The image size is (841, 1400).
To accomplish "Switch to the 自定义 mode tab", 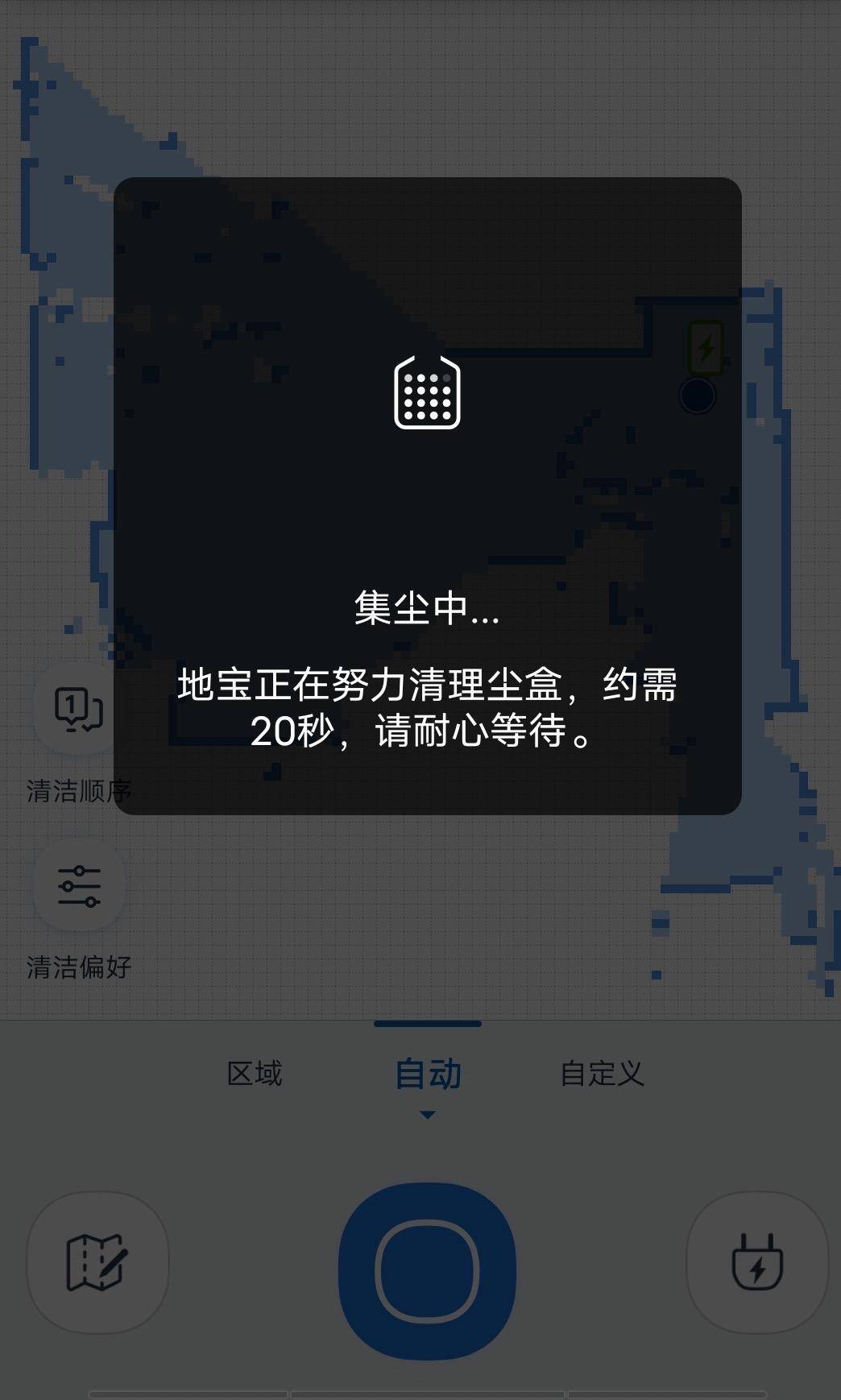I will 602,1074.
